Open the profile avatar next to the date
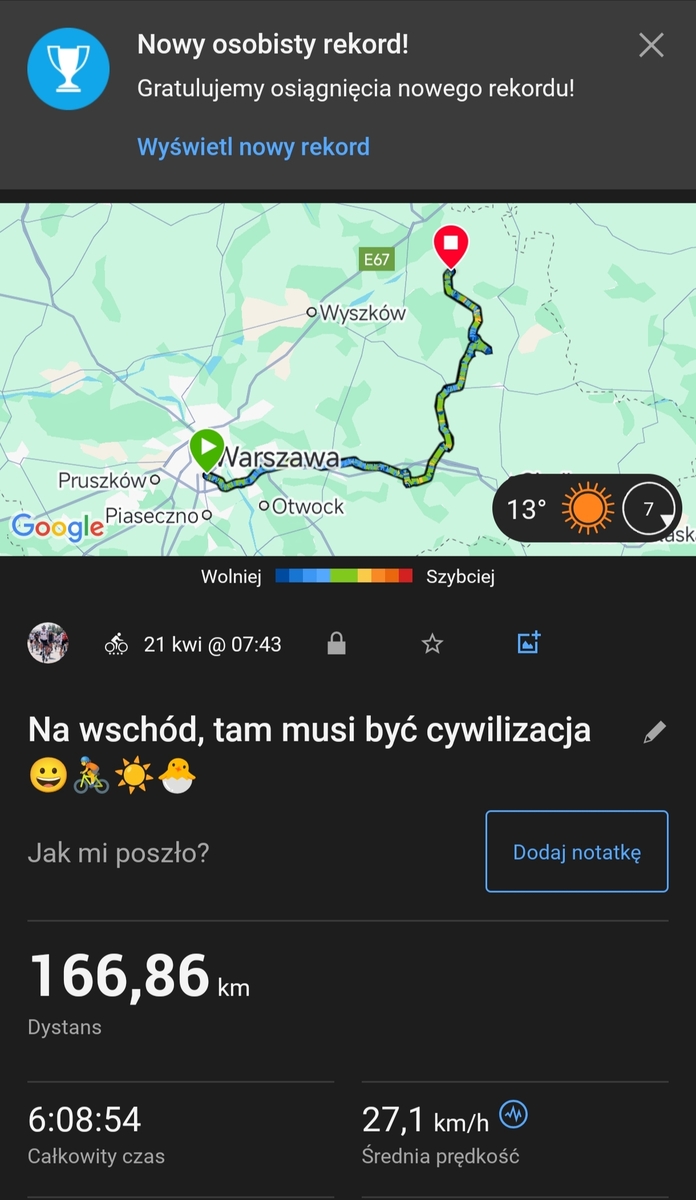The height and width of the screenshot is (1200, 696). click(x=48, y=643)
